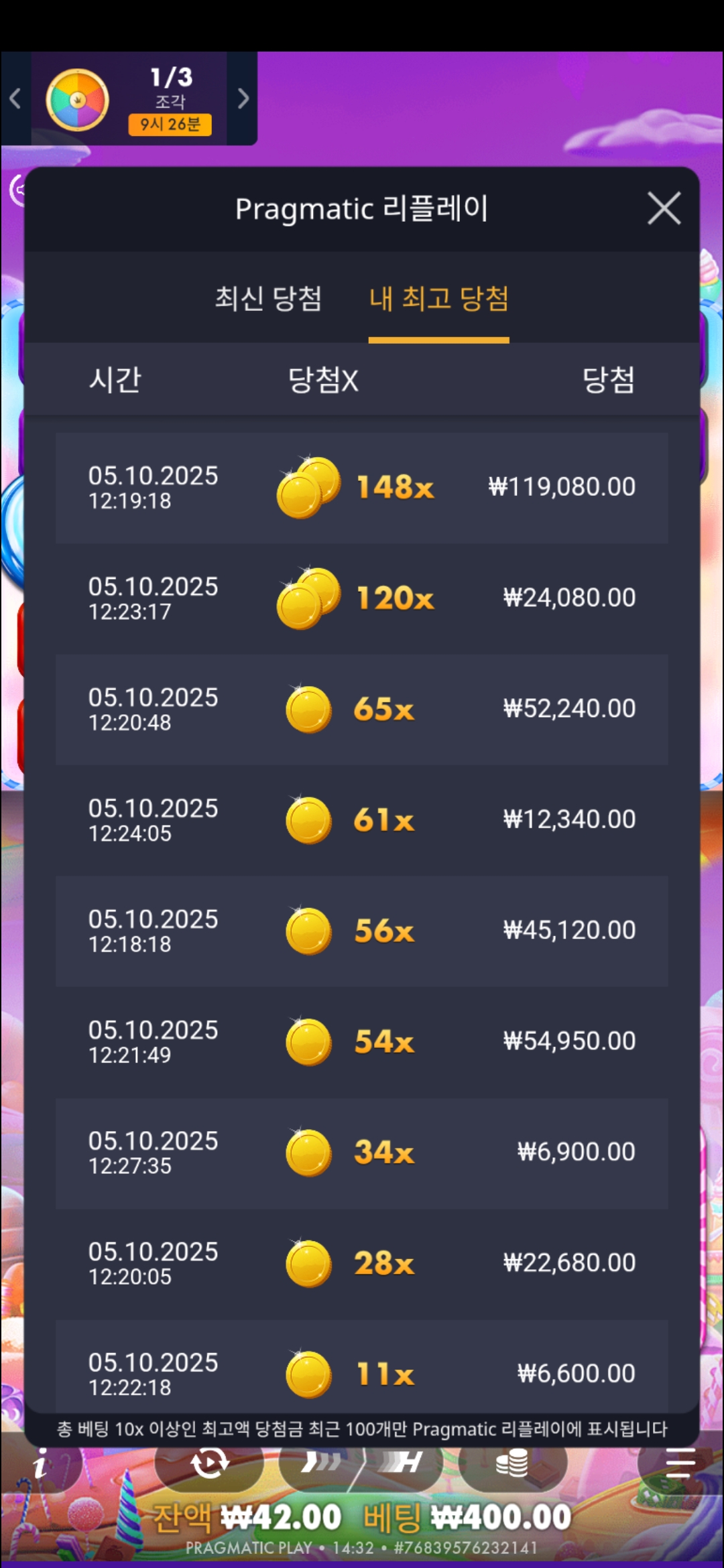Replay the 65x win worth ₩52,240.00
This screenshot has height=1568, width=724.
pyautogui.click(x=362, y=709)
